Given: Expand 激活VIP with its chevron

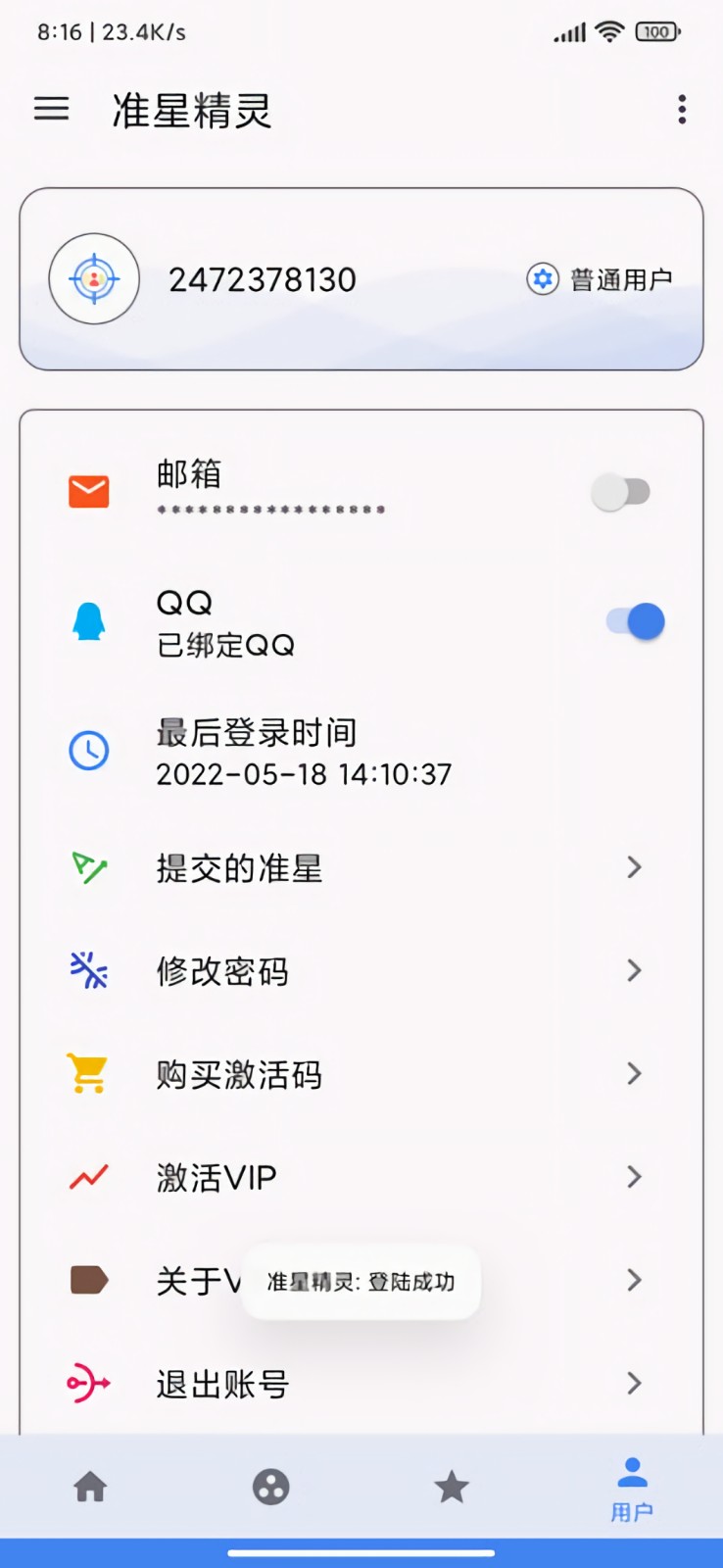Looking at the screenshot, I should tap(633, 1177).
